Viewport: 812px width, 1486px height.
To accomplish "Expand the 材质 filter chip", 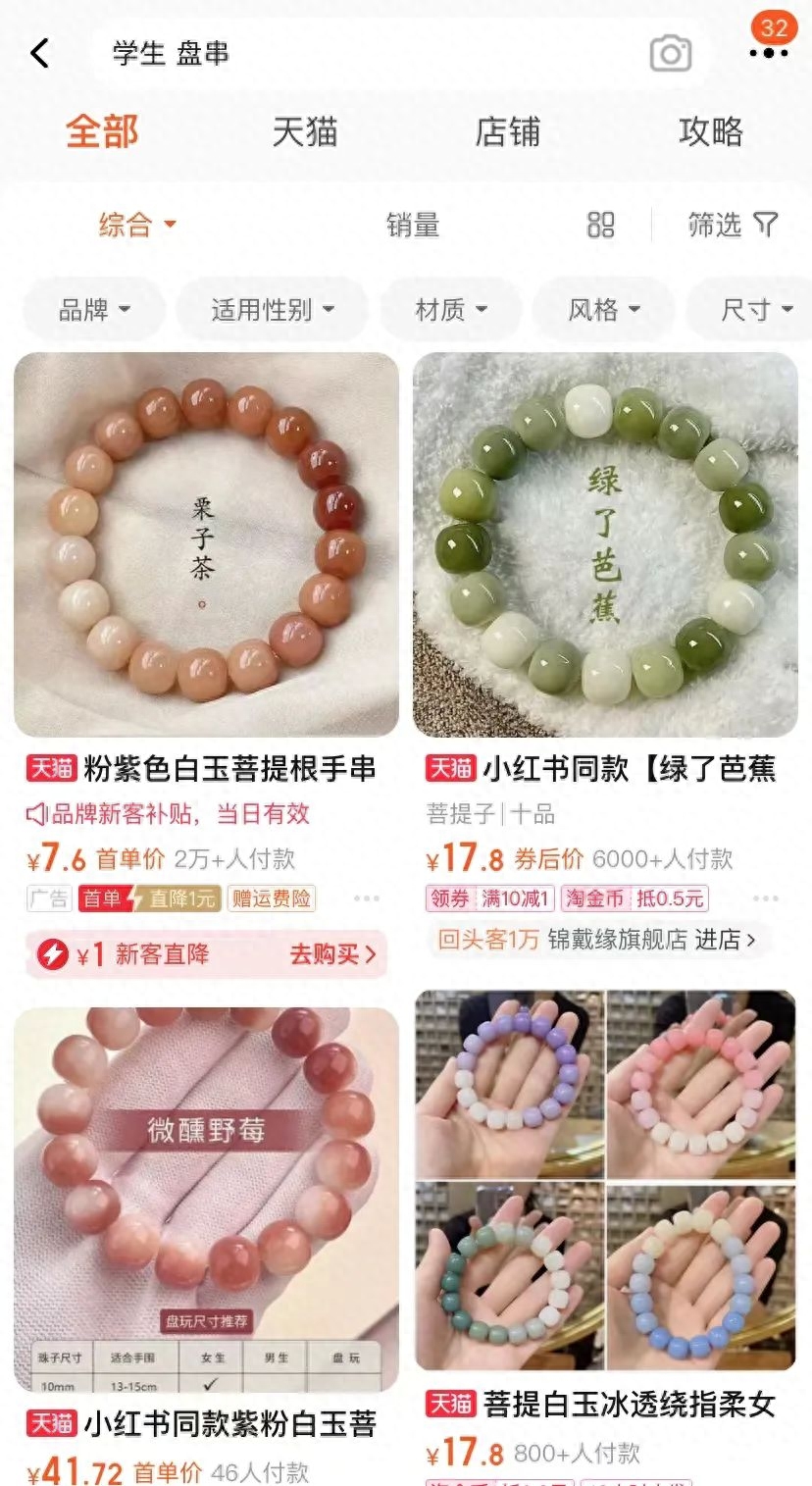I will 451,310.
